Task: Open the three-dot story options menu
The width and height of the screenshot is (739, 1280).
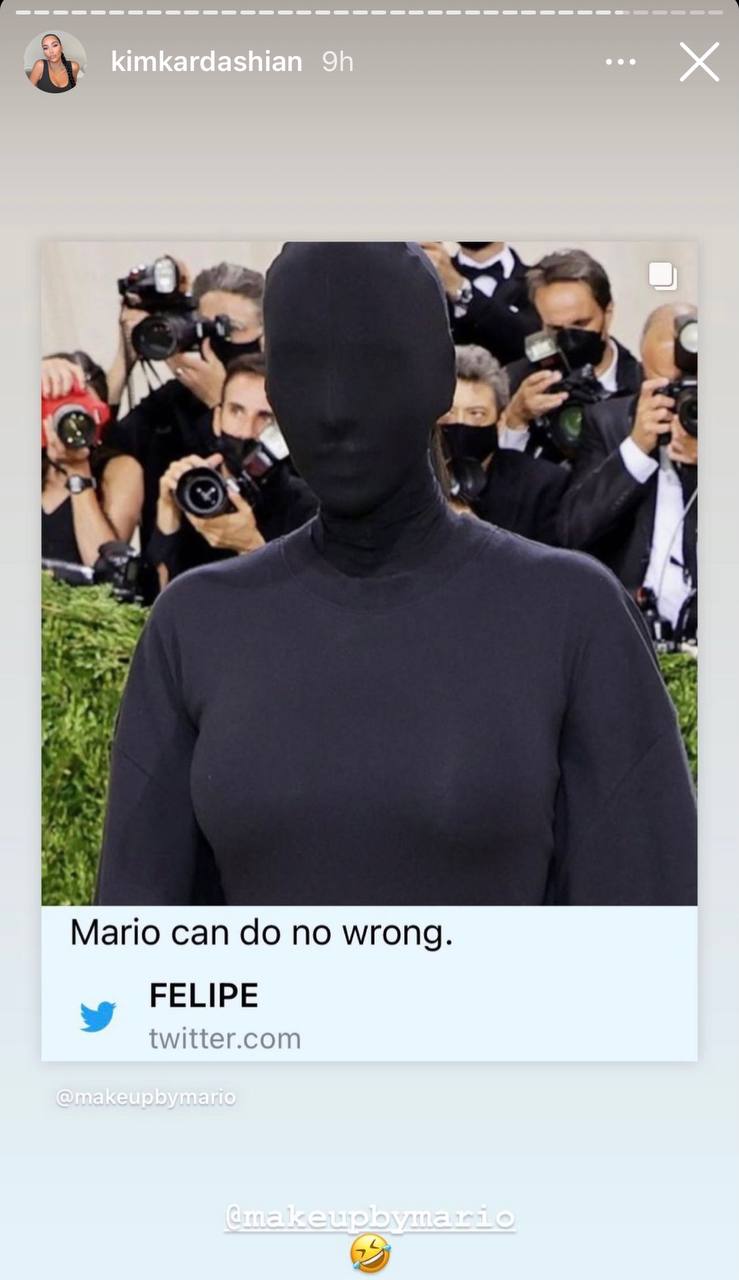Action: (x=620, y=62)
